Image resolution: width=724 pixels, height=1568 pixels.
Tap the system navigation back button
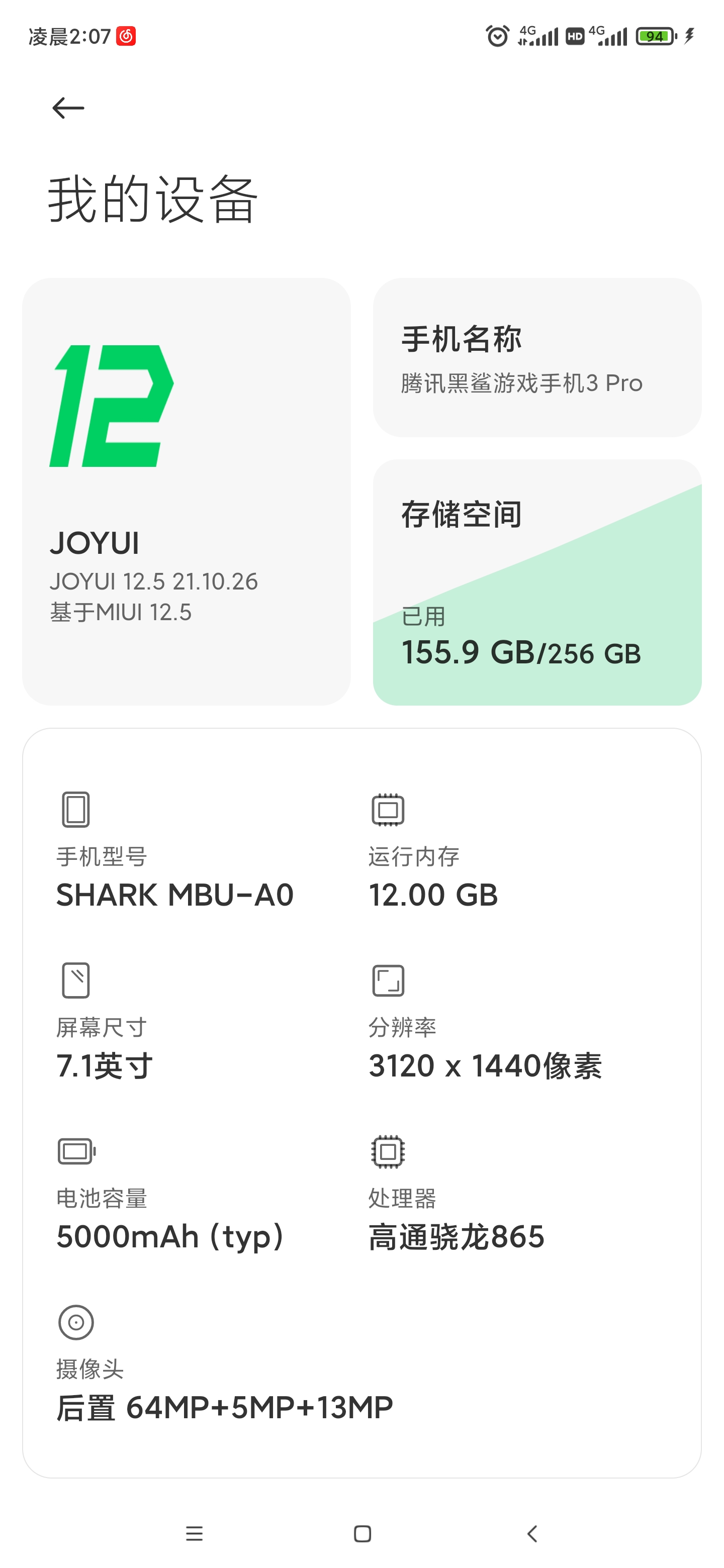pos(531,1533)
